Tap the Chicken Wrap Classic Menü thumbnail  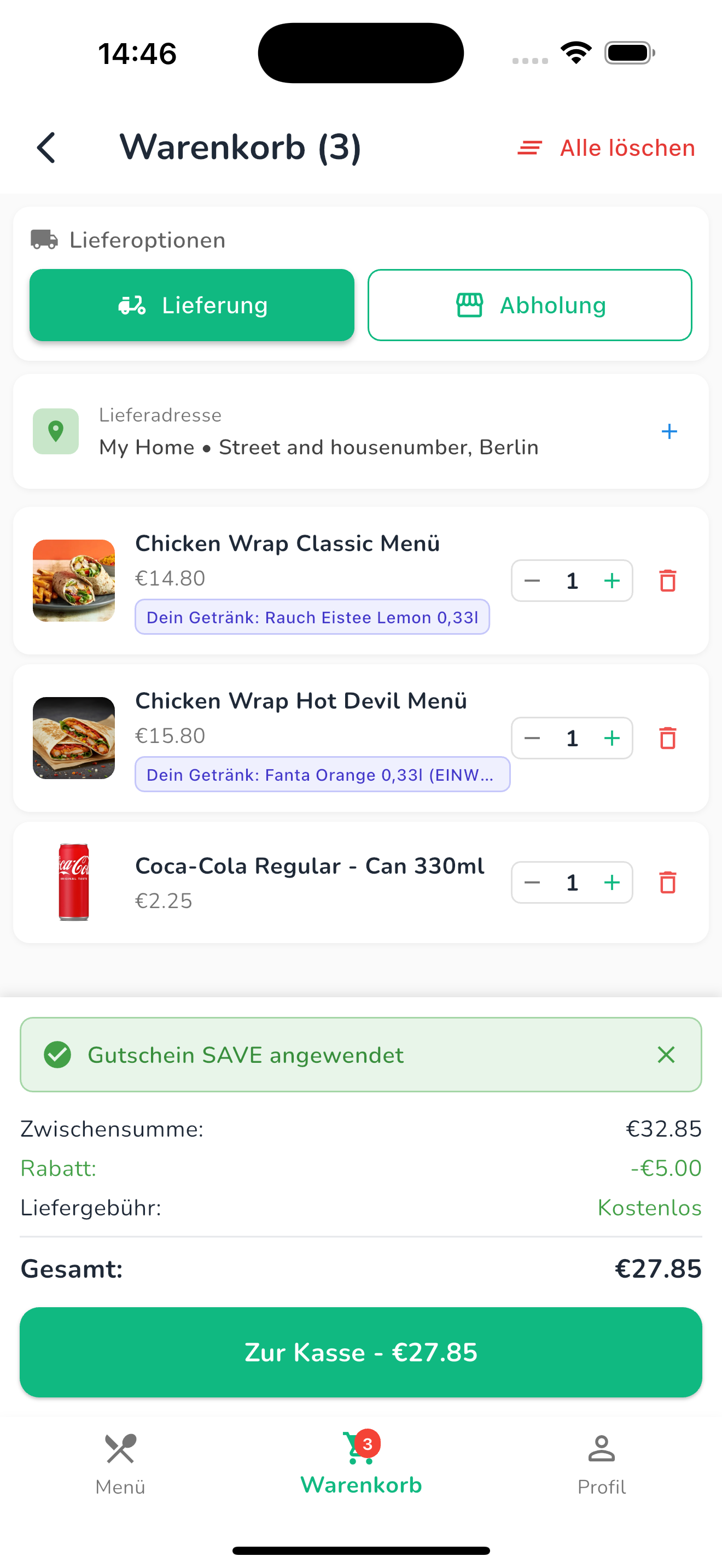74,580
